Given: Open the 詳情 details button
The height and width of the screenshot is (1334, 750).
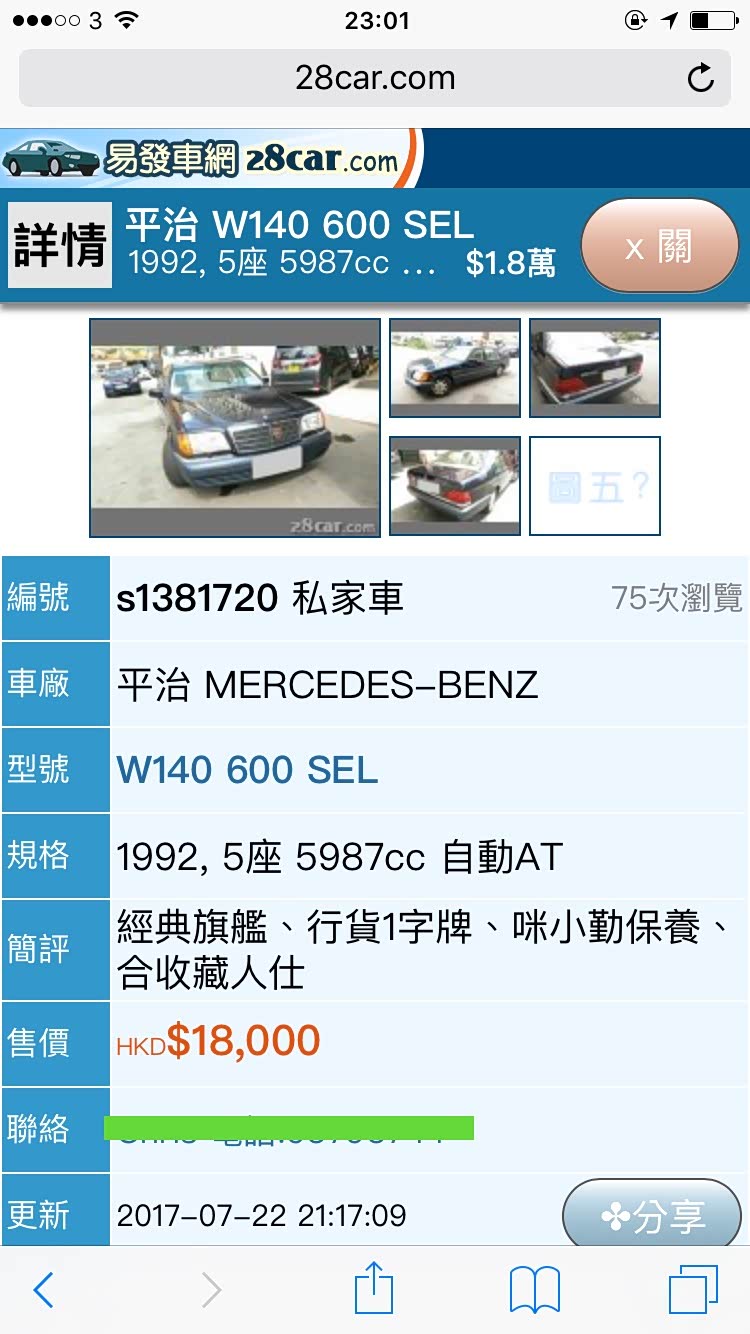Looking at the screenshot, I should point(60,246).
